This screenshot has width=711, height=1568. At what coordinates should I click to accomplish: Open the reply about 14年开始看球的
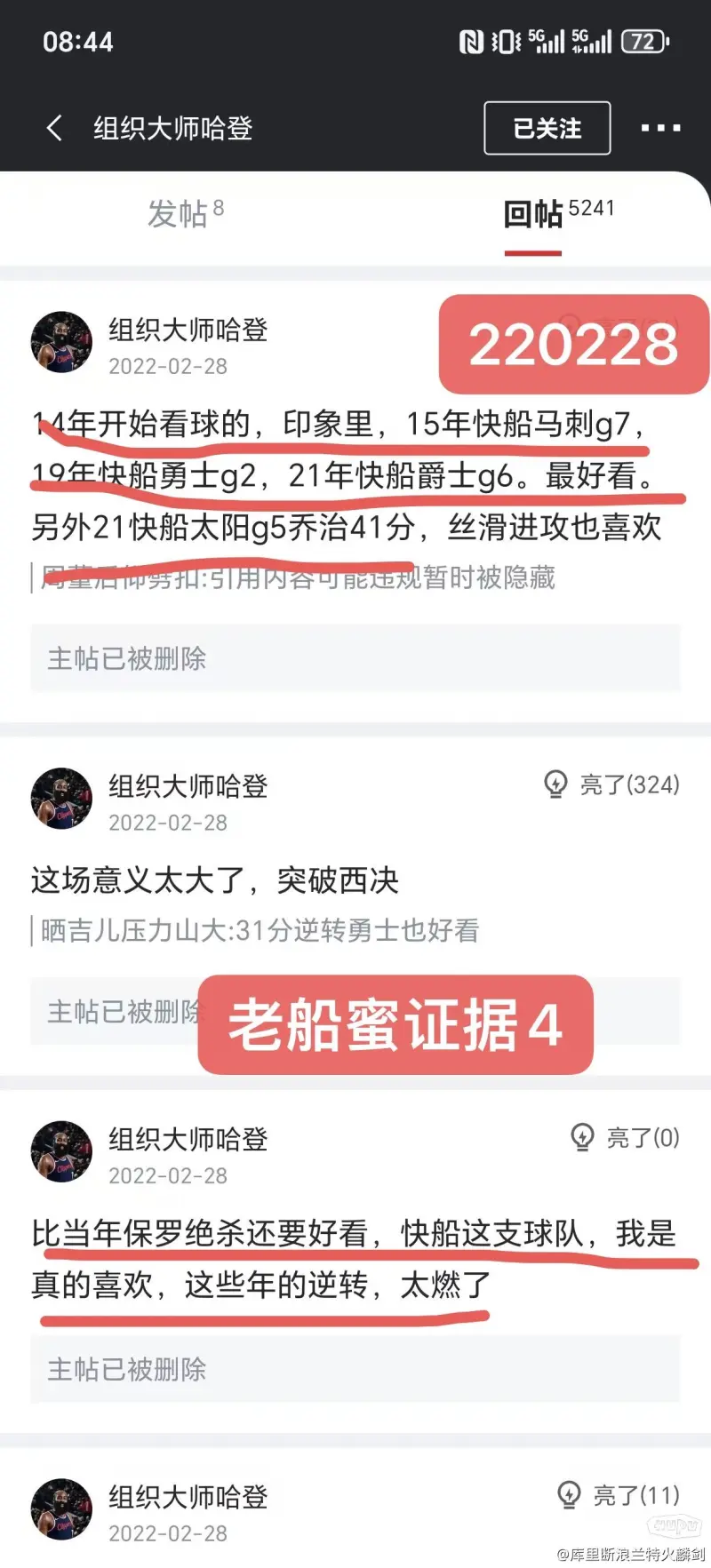[x=338, y=475]
